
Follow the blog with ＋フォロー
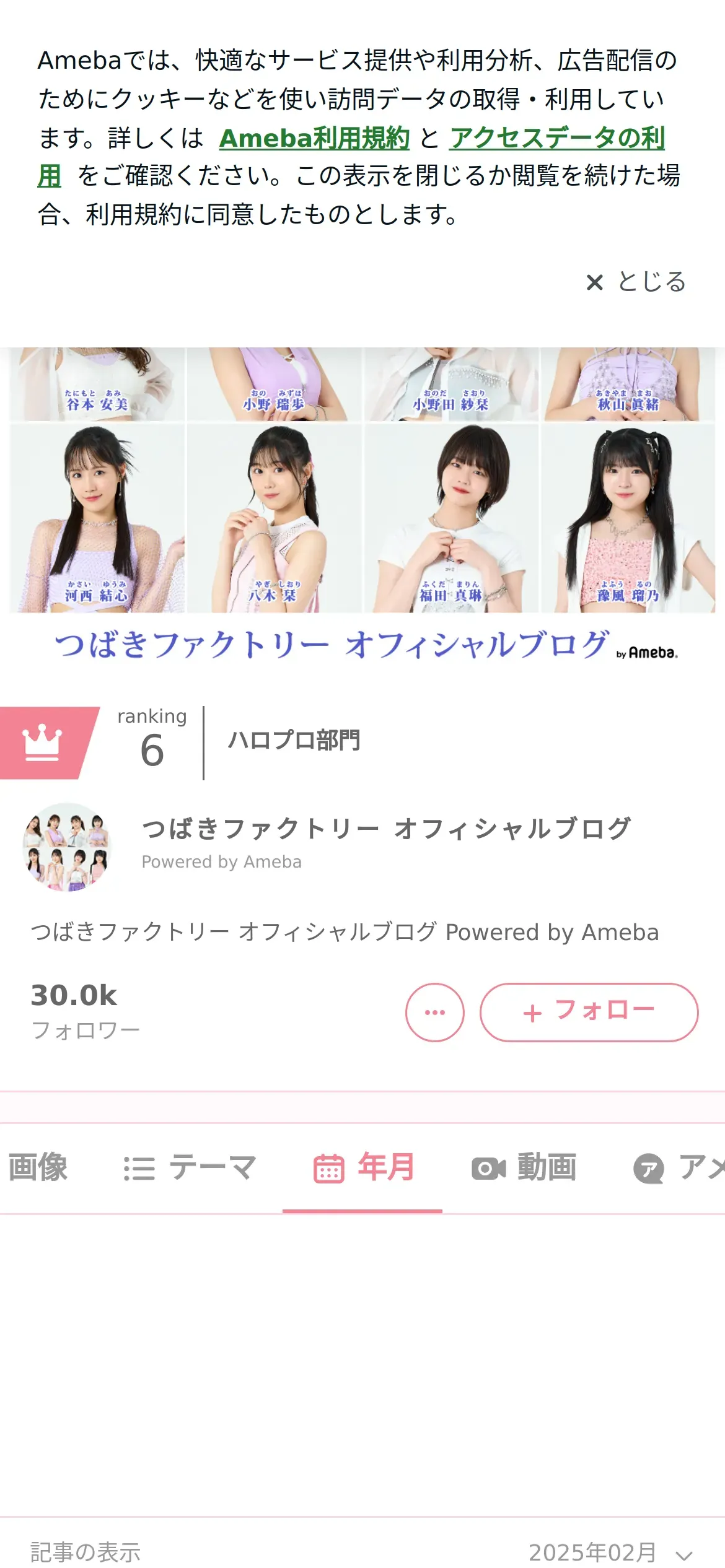589,1013
